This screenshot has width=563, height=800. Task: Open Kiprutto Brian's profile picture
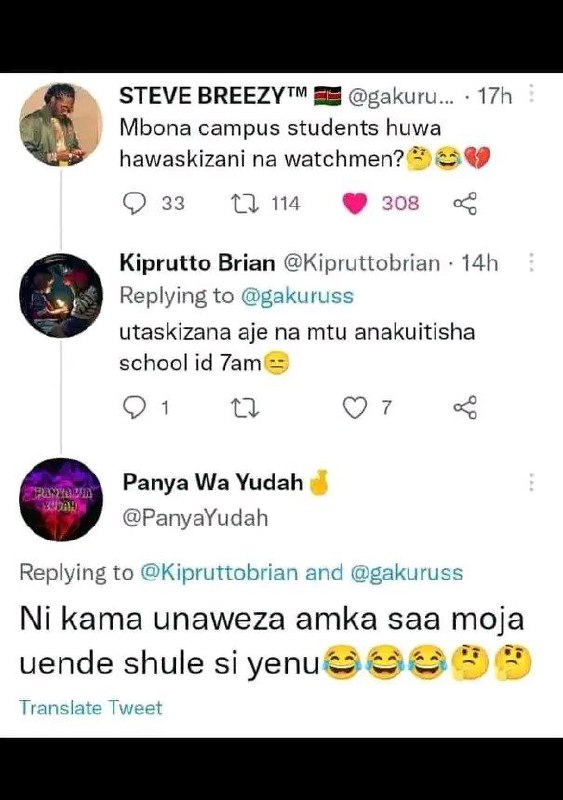click(61, 295)
